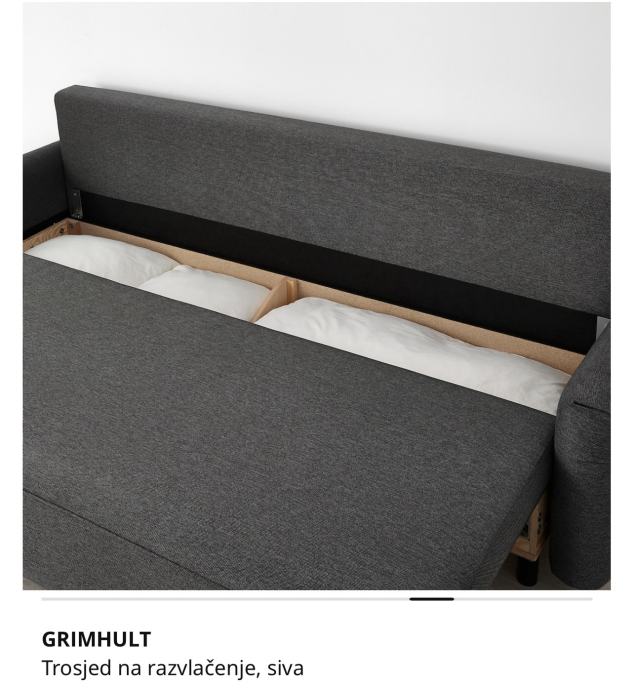The width and height of the screenshot is (634, 690).
Task: Tap the image gallery scroll indicator
Action: coord(431,599)
